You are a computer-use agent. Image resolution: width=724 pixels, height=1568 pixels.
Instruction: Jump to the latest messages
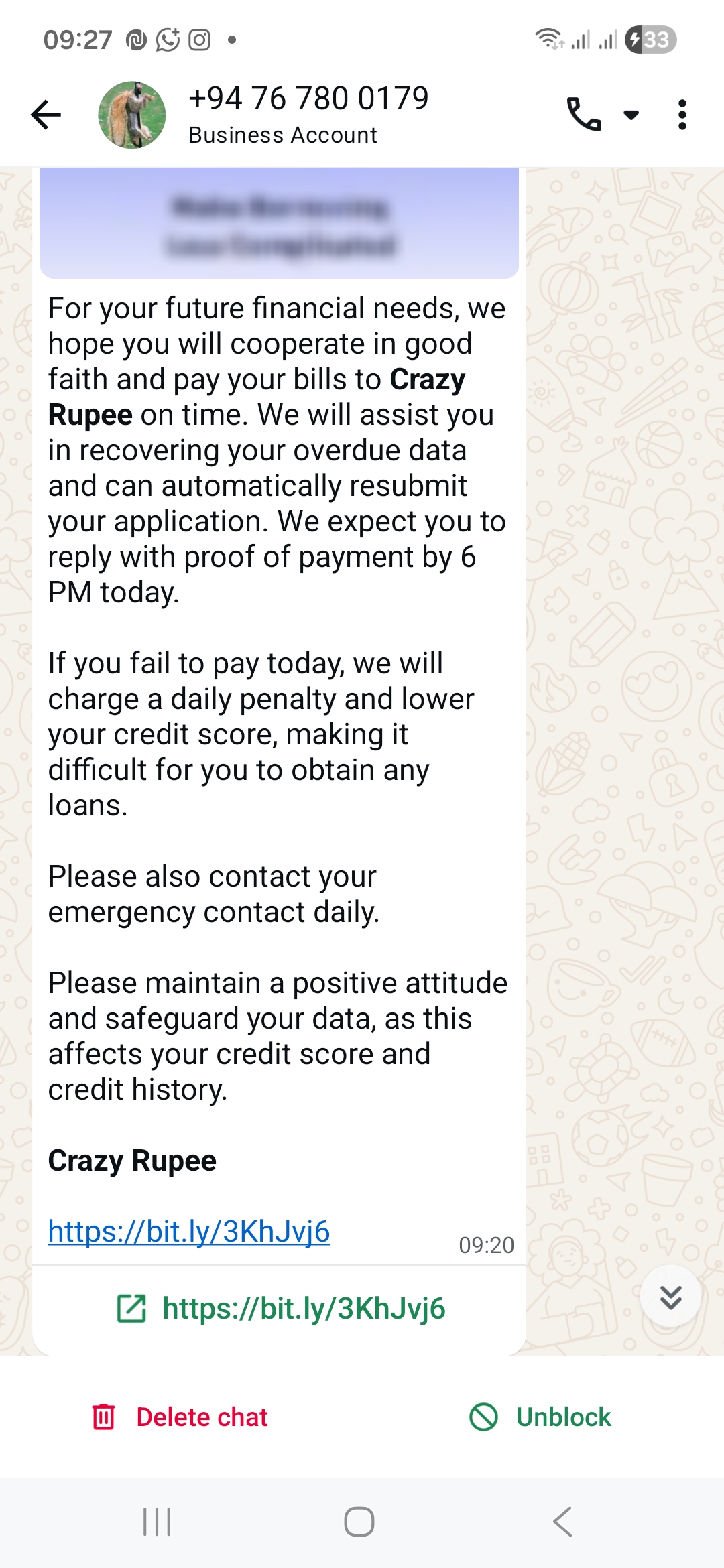(x=670, y=1297)
